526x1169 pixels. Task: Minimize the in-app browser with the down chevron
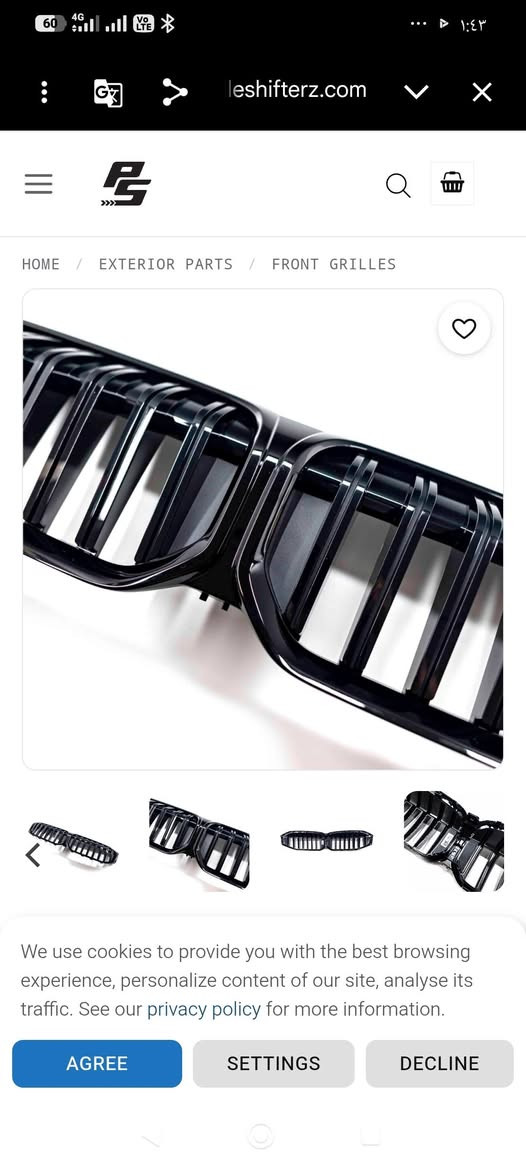point(416,92)
